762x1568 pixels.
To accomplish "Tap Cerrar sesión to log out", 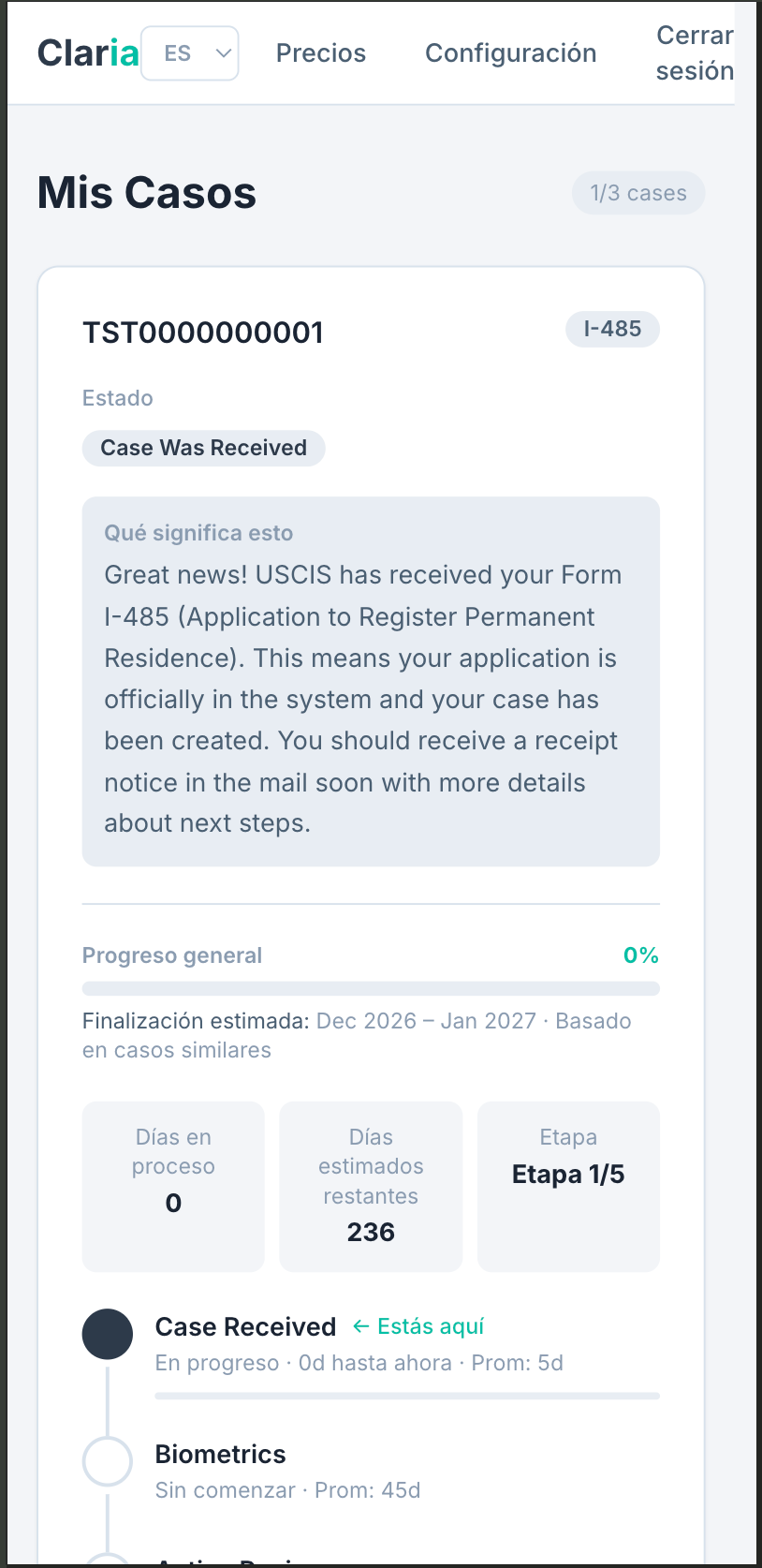I will (x=694, y=53).
